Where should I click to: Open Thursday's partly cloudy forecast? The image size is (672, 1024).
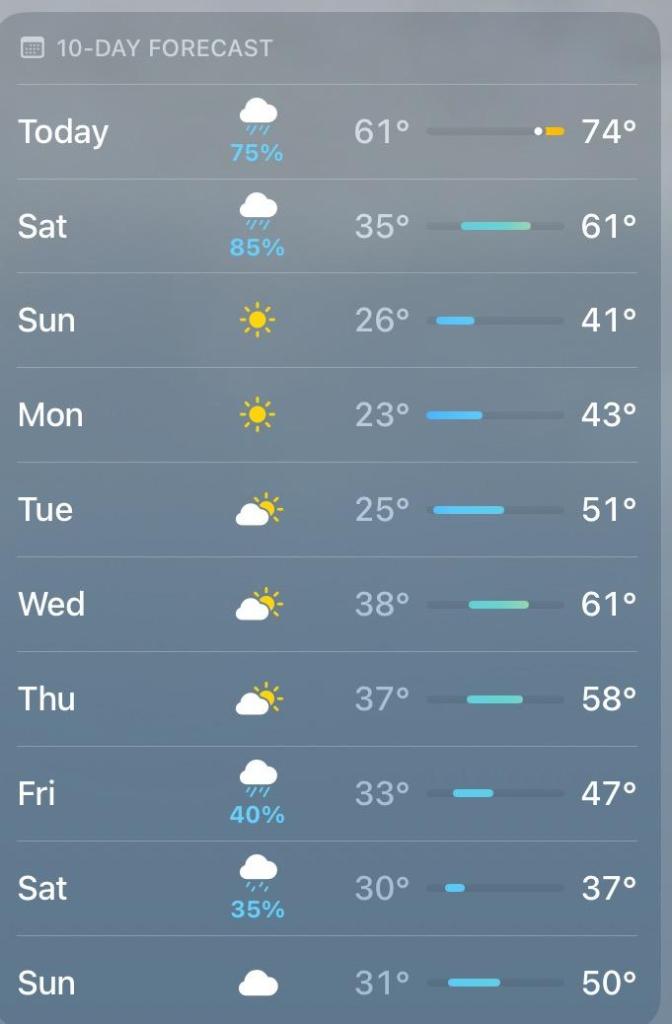(x=328, y=698)
